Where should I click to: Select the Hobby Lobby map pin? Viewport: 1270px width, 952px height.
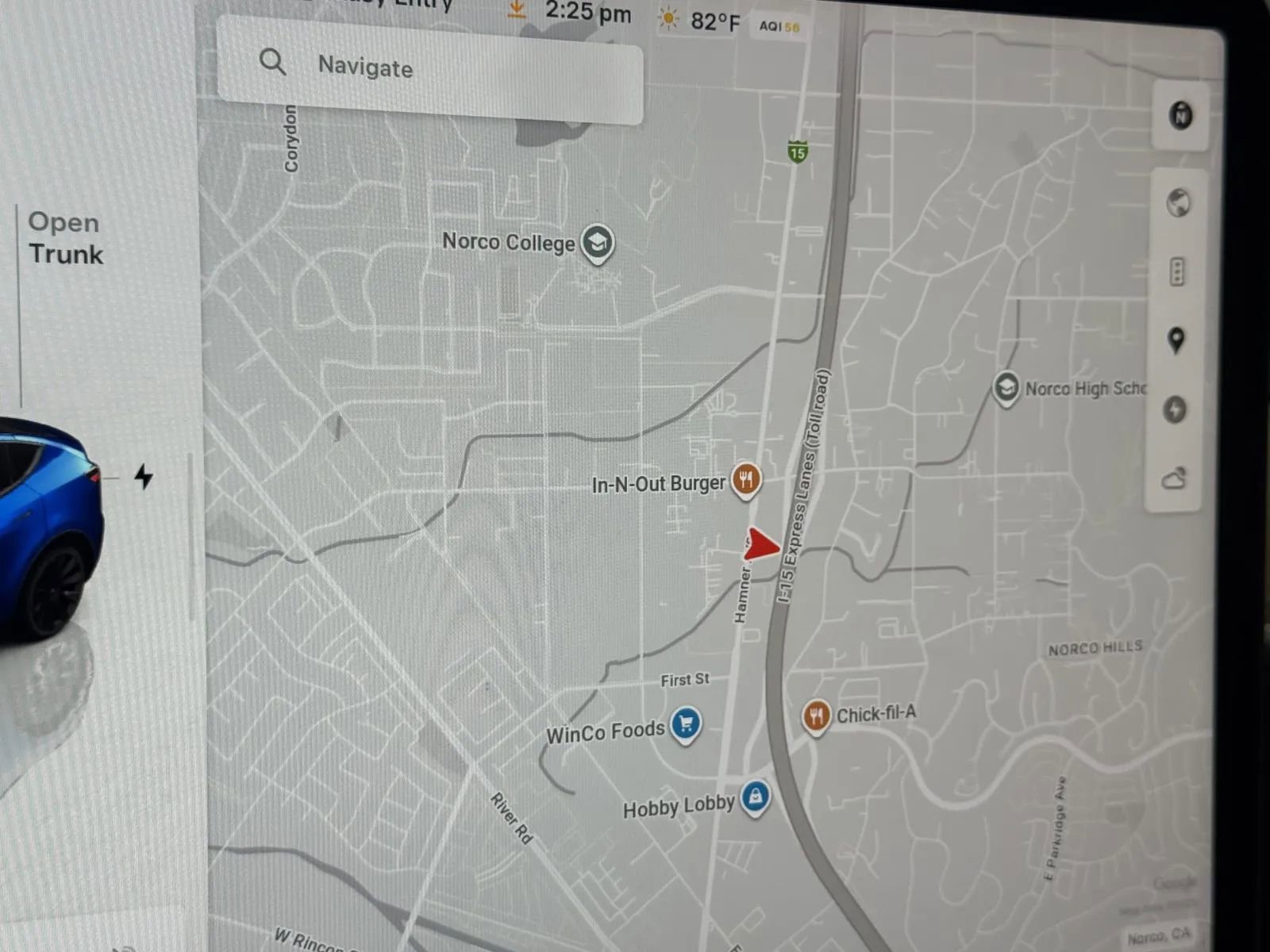tap(755, 797)
